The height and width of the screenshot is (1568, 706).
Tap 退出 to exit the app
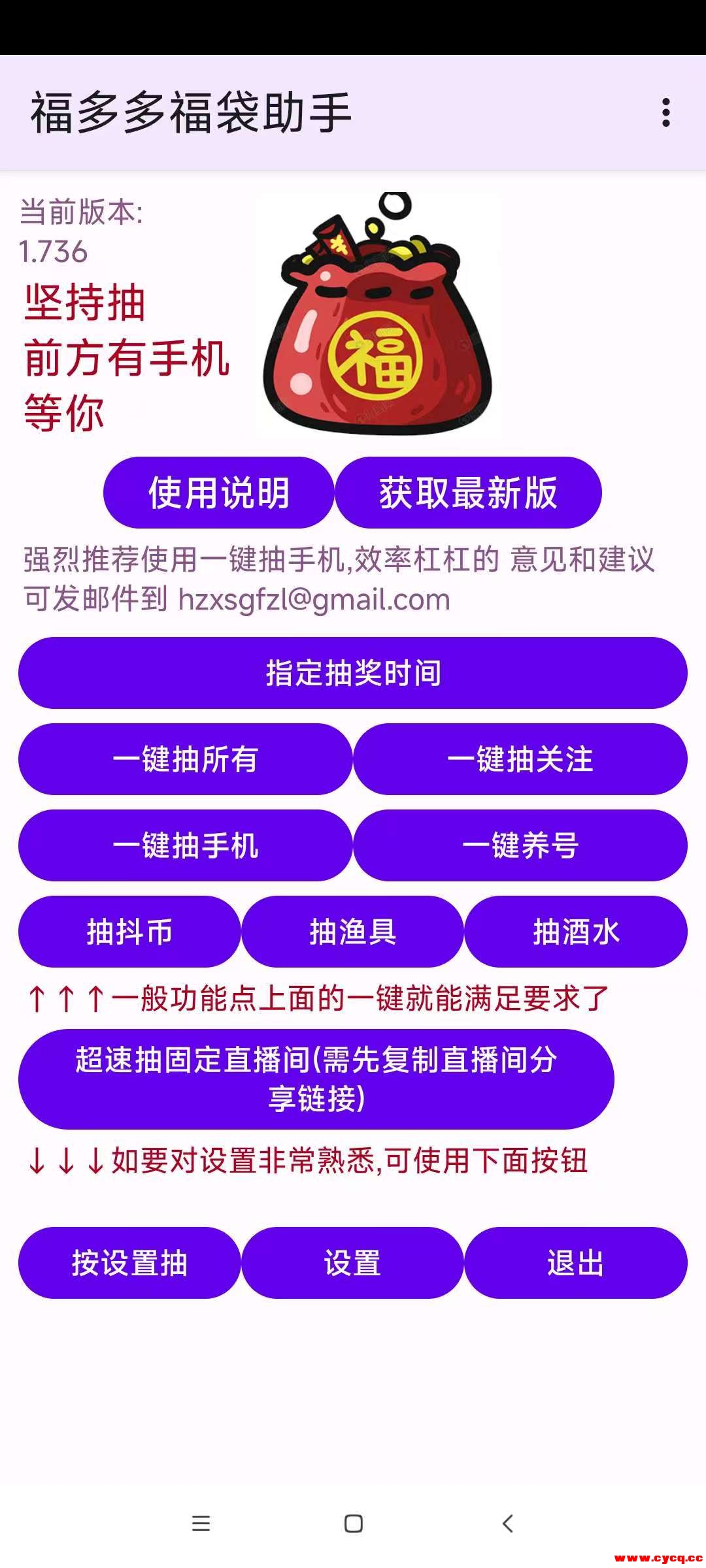click(x=576, y=1263)
